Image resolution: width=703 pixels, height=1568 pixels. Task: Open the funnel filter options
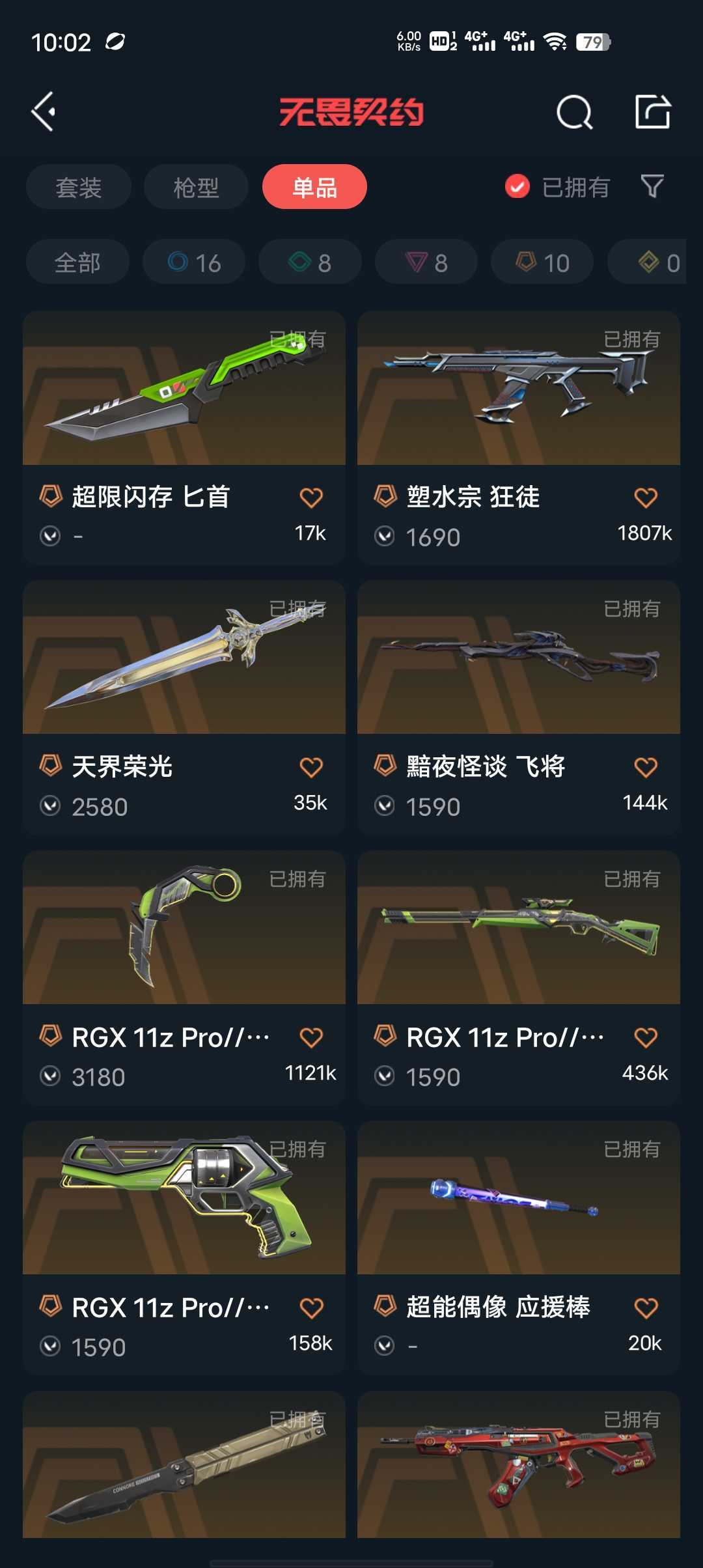pos(652,187)
